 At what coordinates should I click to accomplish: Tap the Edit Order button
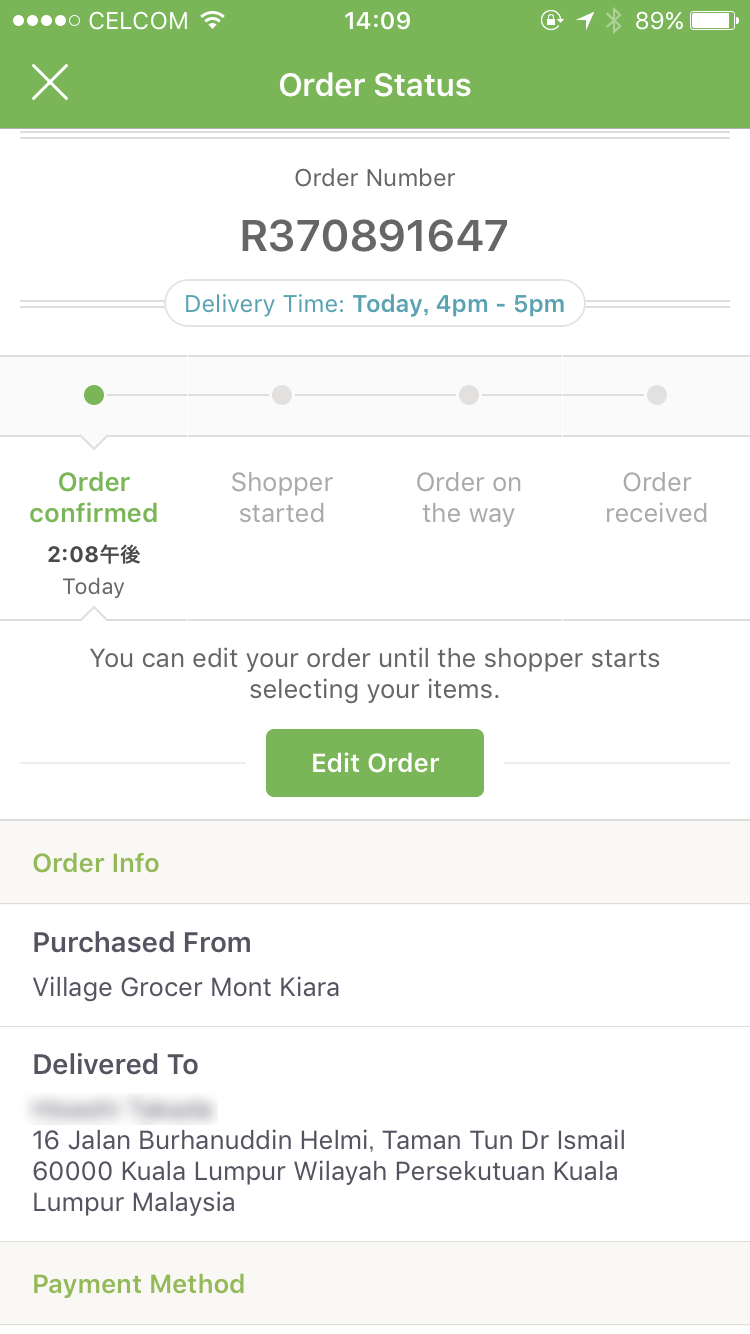pos(375,763)
